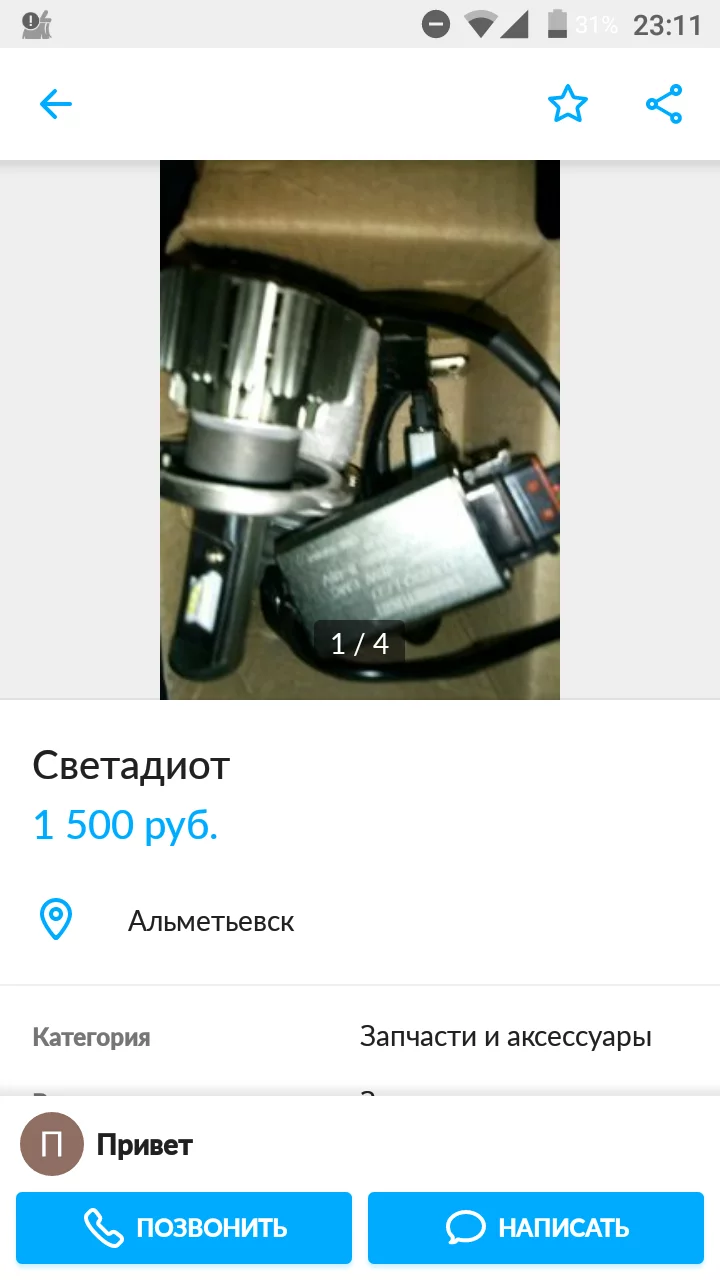Image resolution: width=720 pixels, height=1280 pixels.
Task: Open the seller avatar with letter П
Action: point(51,1144)
